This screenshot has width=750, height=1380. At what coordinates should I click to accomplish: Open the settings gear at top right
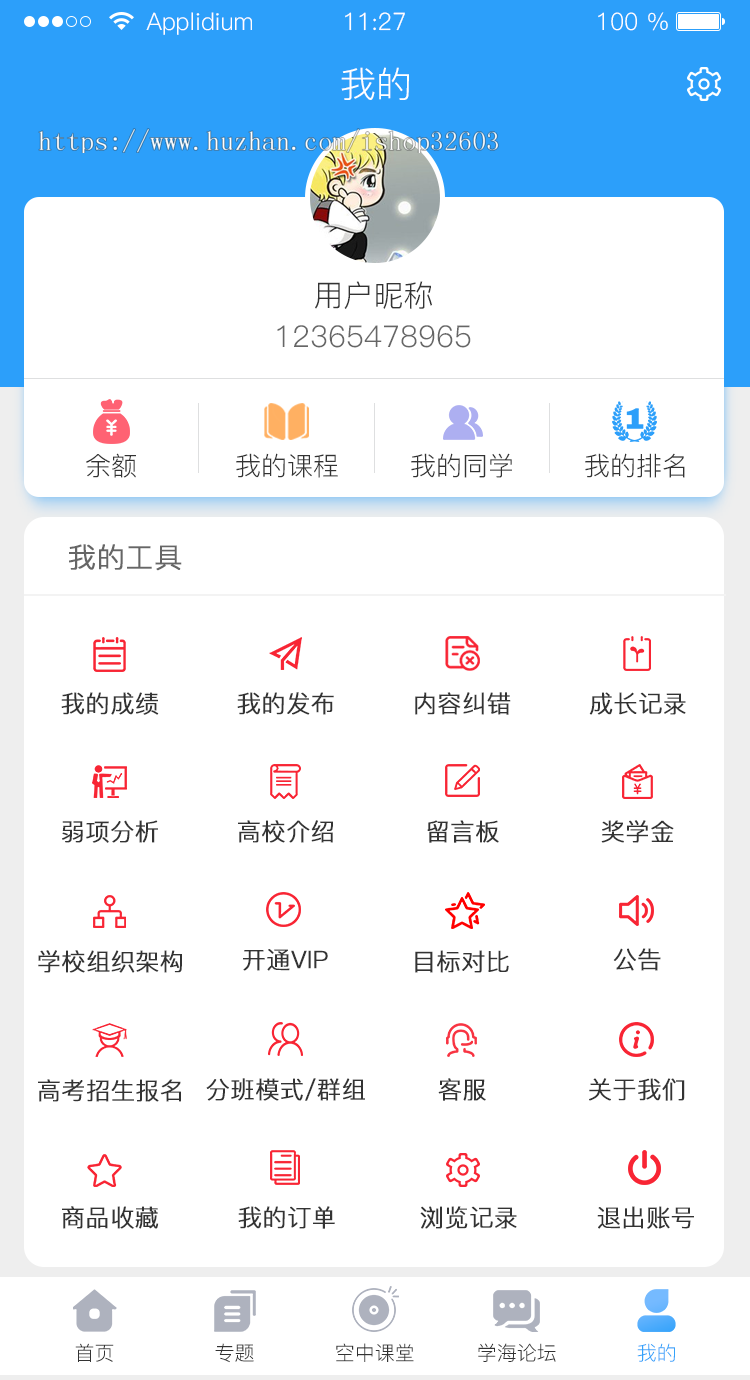[x=703, y=84]
